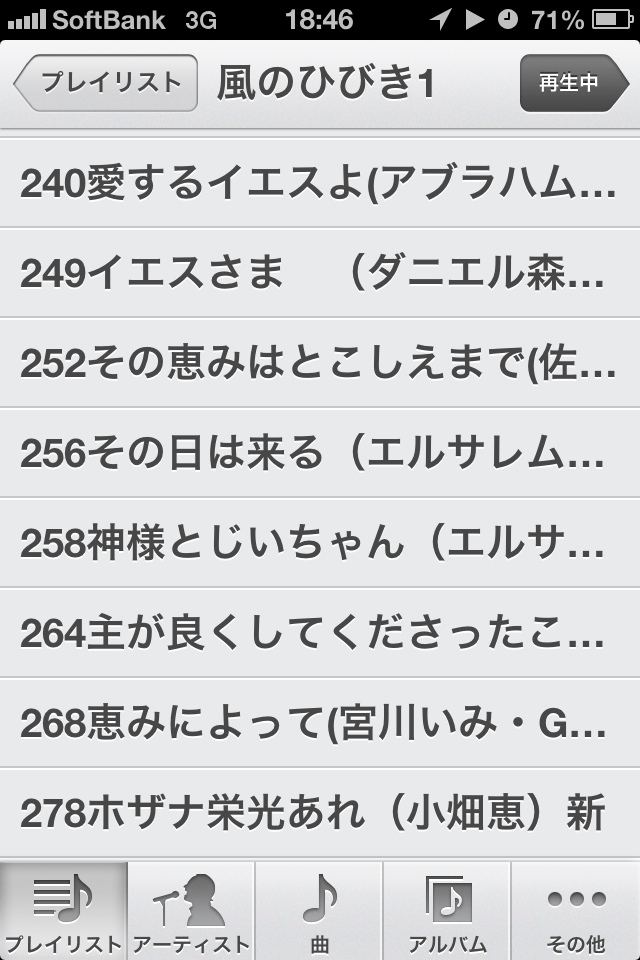
Task: Select the プレイリスト bottom tab
Action: 64,912
